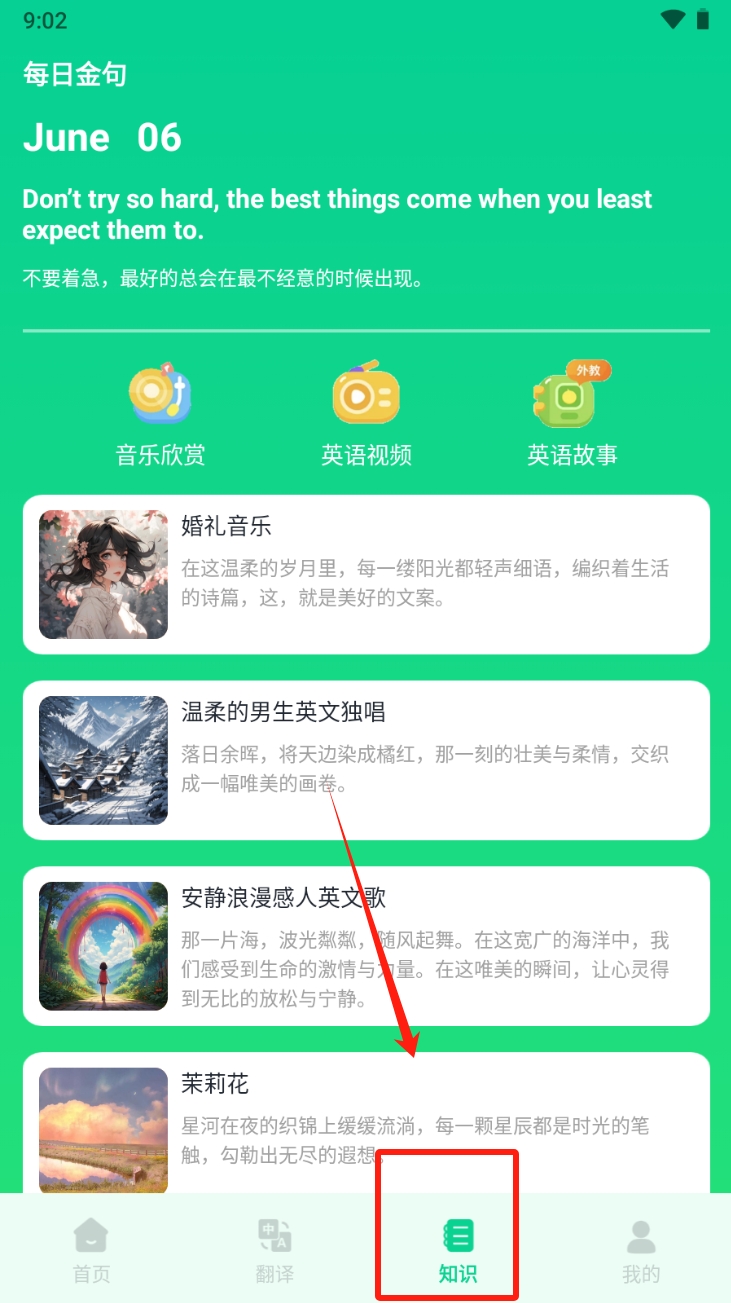Go to the 首页 home tab
This screenshot has height=1303, width=731.
point(91,1249)
